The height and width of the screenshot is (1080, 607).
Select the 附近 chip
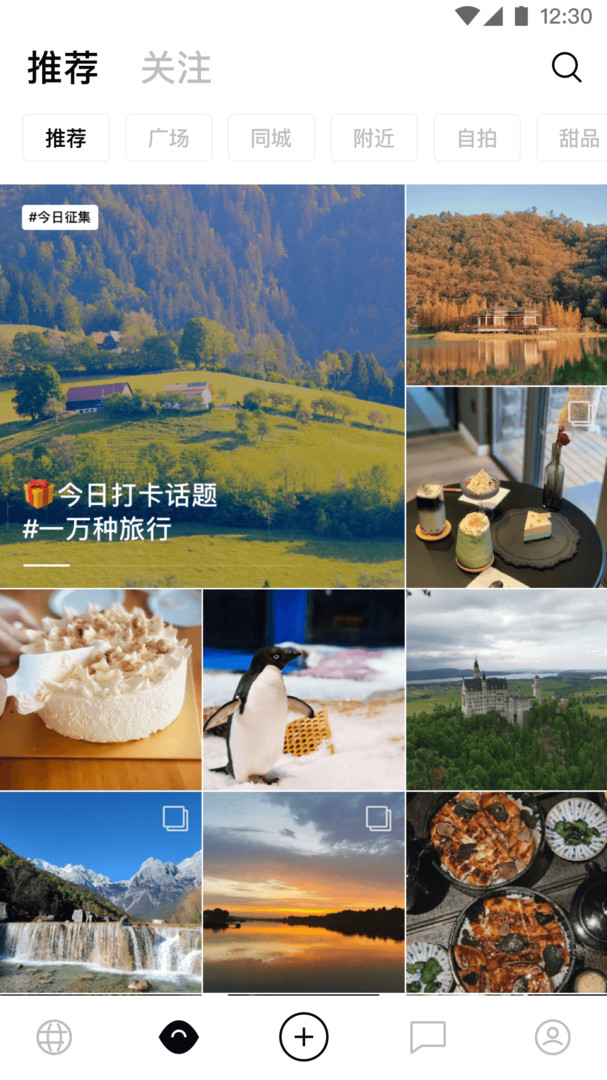(374, 138)
